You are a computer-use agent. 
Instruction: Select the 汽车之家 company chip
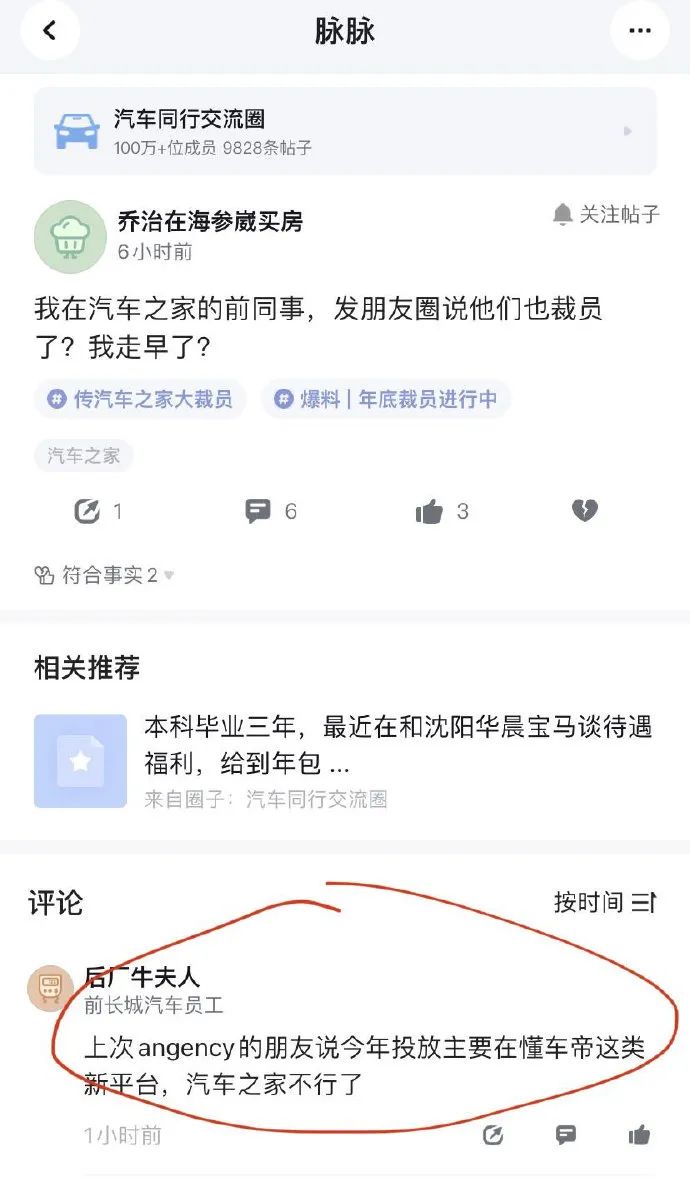coord(84,455)
